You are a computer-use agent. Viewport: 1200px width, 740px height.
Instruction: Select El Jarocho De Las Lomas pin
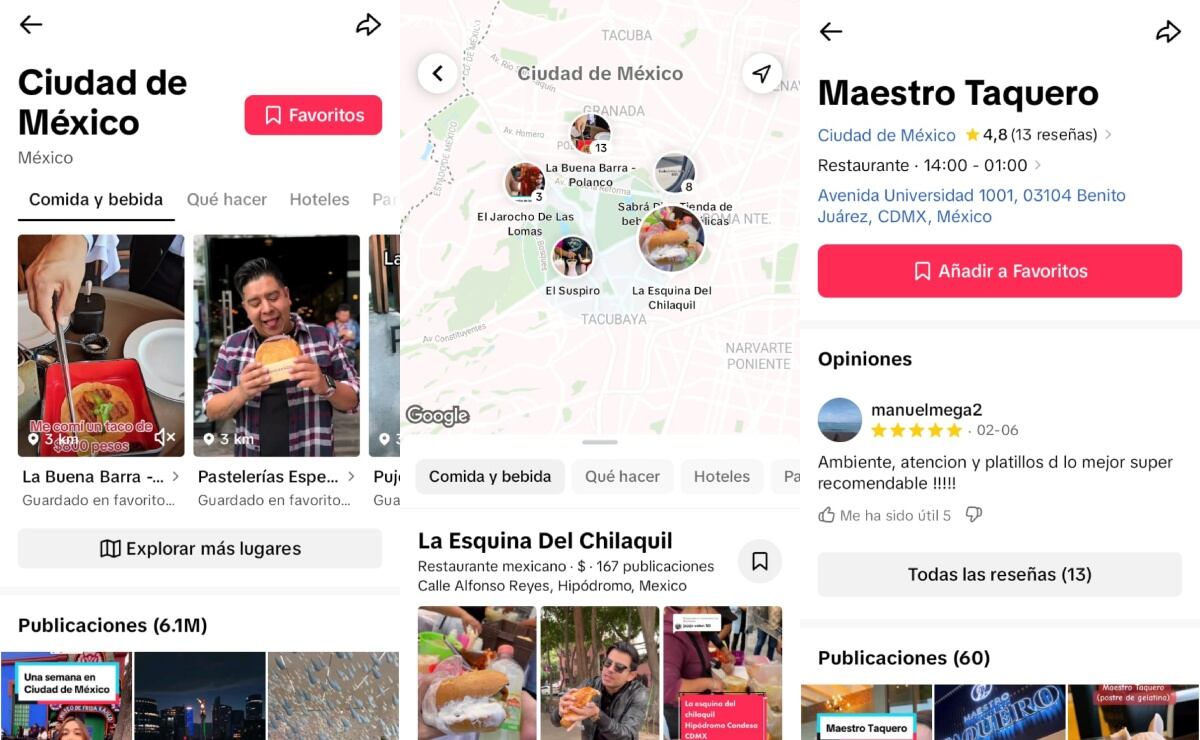(525, 183)
